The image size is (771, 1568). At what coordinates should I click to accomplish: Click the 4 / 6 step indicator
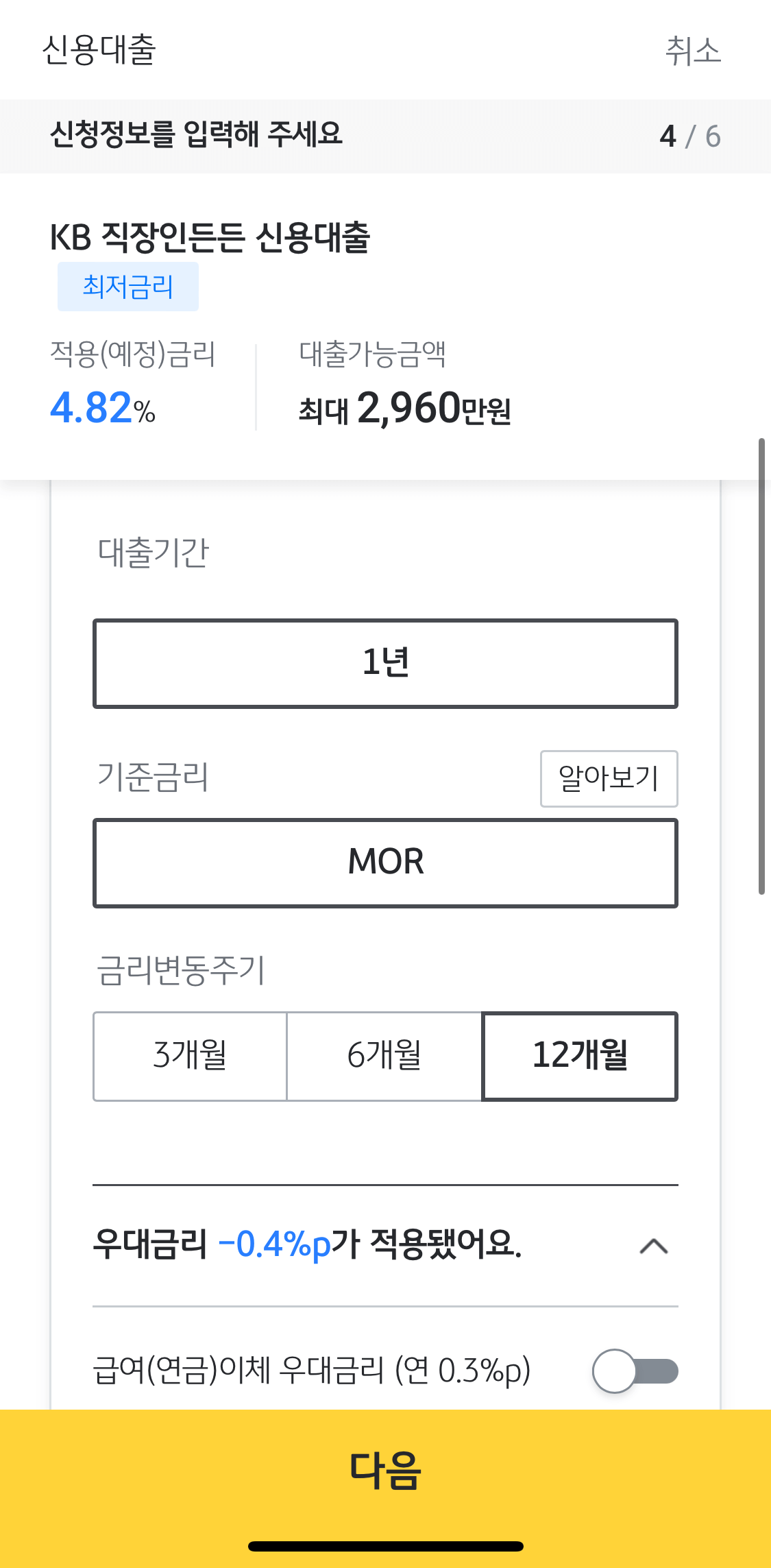pos(690,136)
